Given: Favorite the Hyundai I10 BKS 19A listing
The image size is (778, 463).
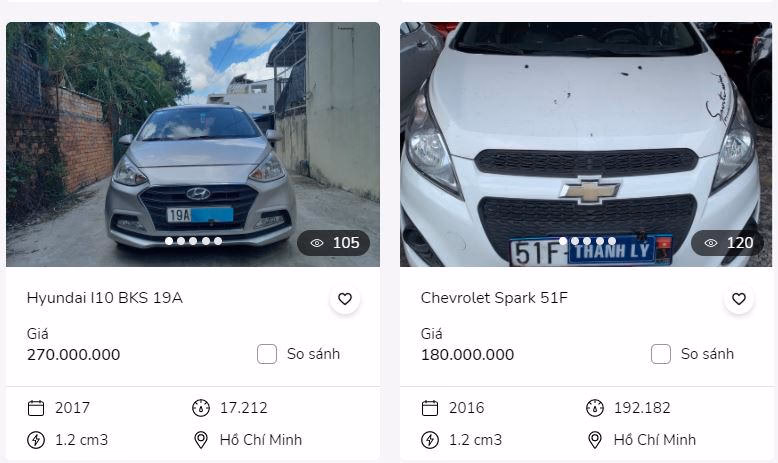Looking at the screenshot, I should tap(345, 299).
